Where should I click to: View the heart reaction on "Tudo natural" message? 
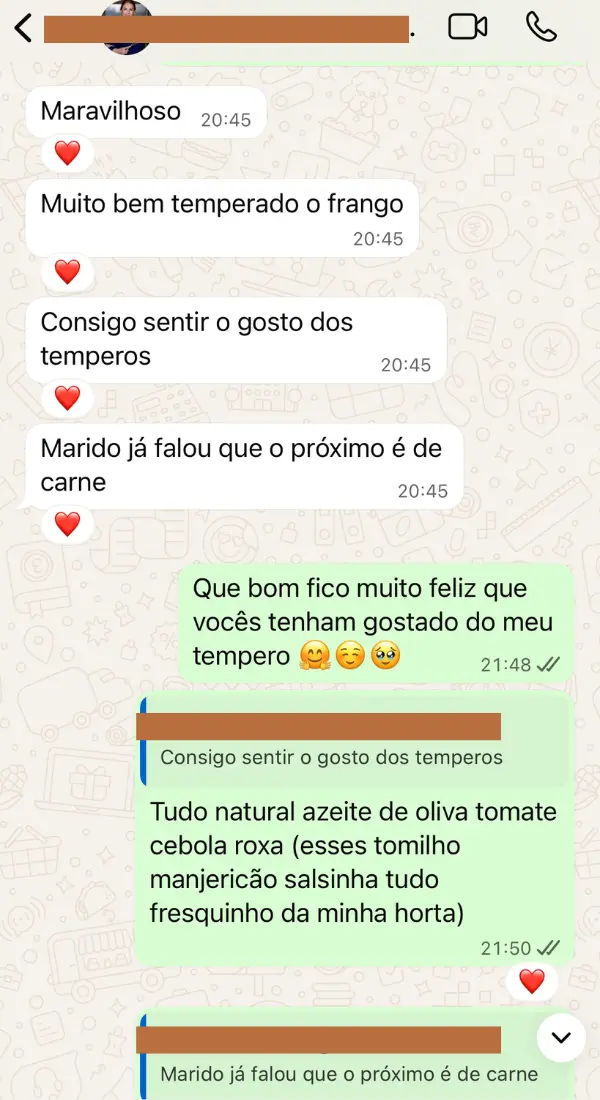point(532,981)
